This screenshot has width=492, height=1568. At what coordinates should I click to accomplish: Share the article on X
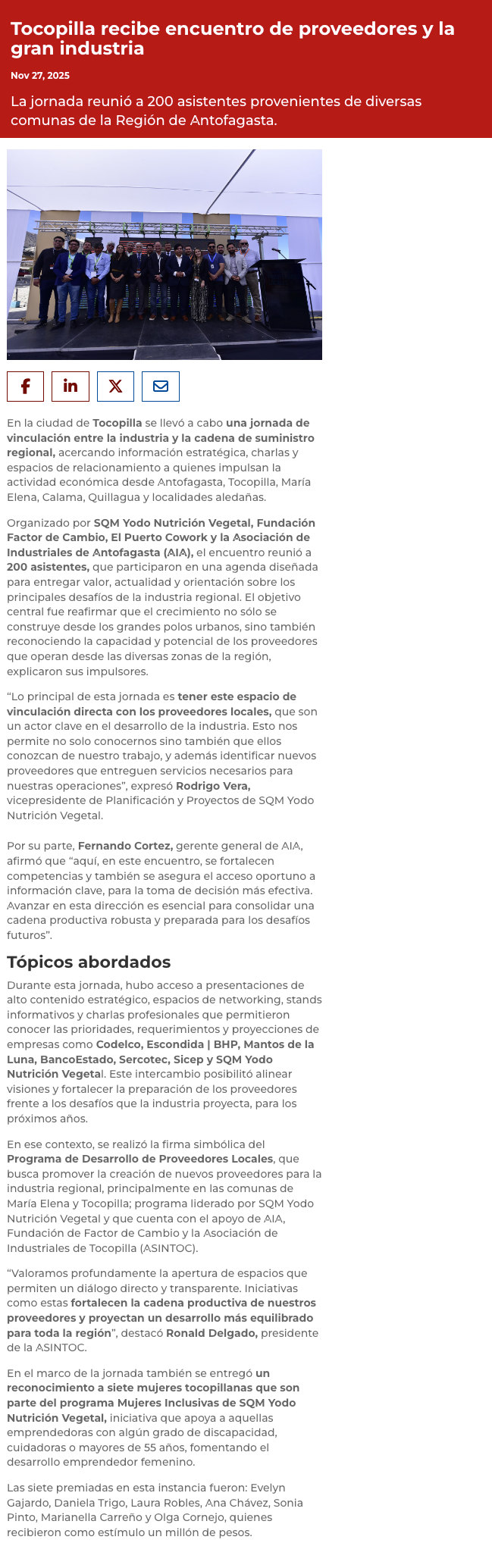115,387
